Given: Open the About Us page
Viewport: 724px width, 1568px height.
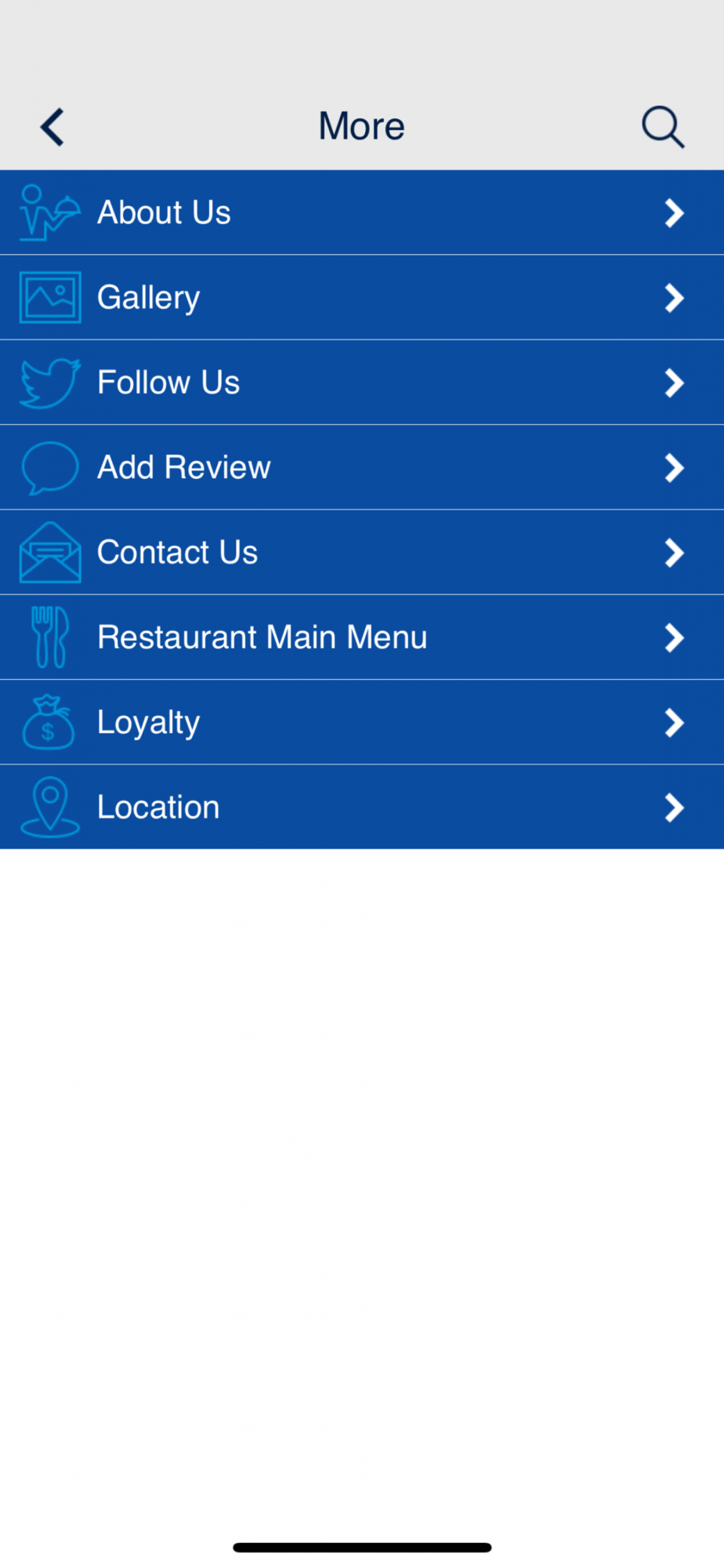Looking at the screenshot, I should click(362, 212).
